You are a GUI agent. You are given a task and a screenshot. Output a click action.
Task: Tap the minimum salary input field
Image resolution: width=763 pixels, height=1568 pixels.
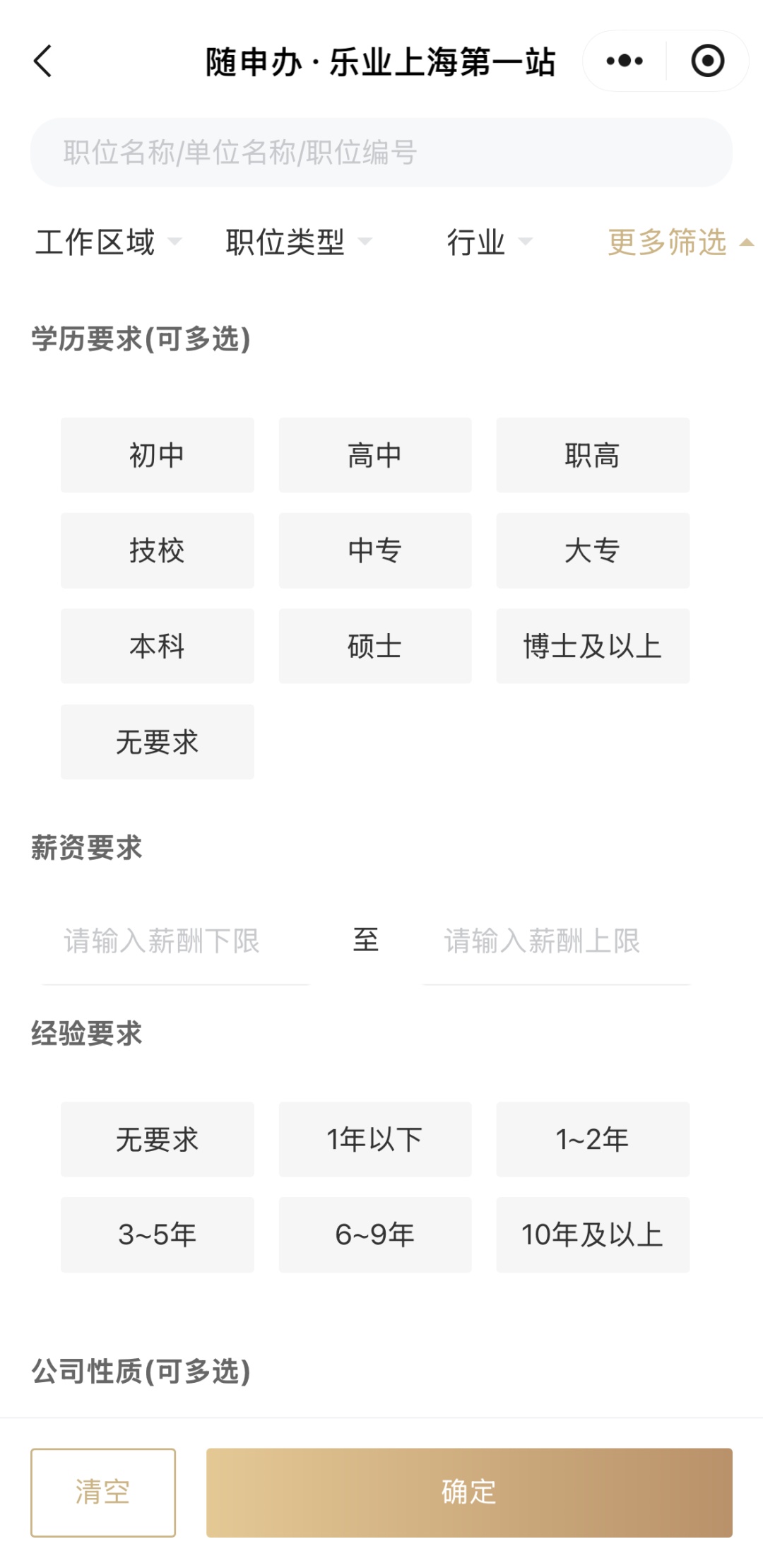tap(177, 941)
